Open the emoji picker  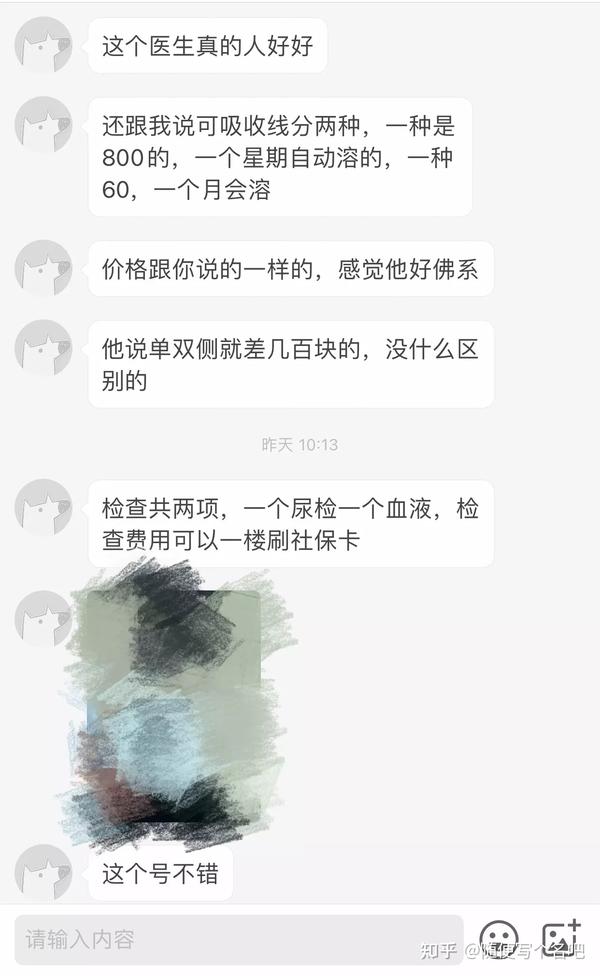tap(499, 939)
